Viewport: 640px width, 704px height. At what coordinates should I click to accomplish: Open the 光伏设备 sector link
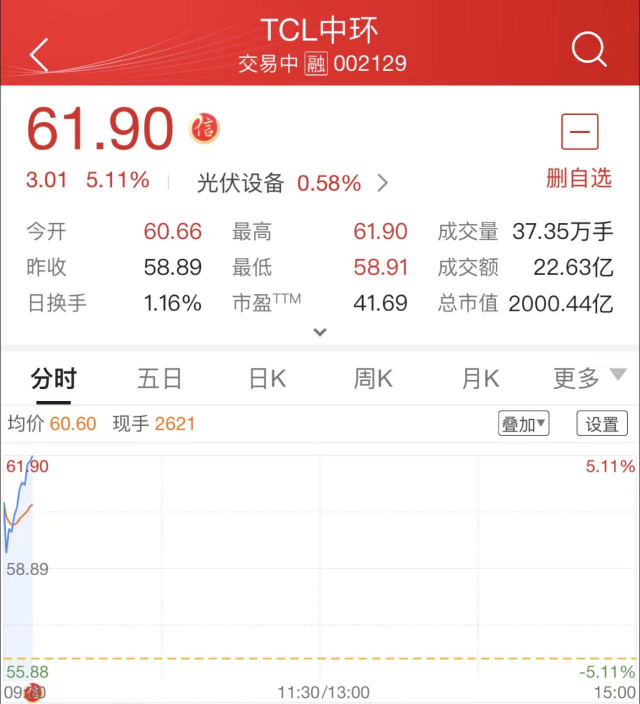(292, 183)
